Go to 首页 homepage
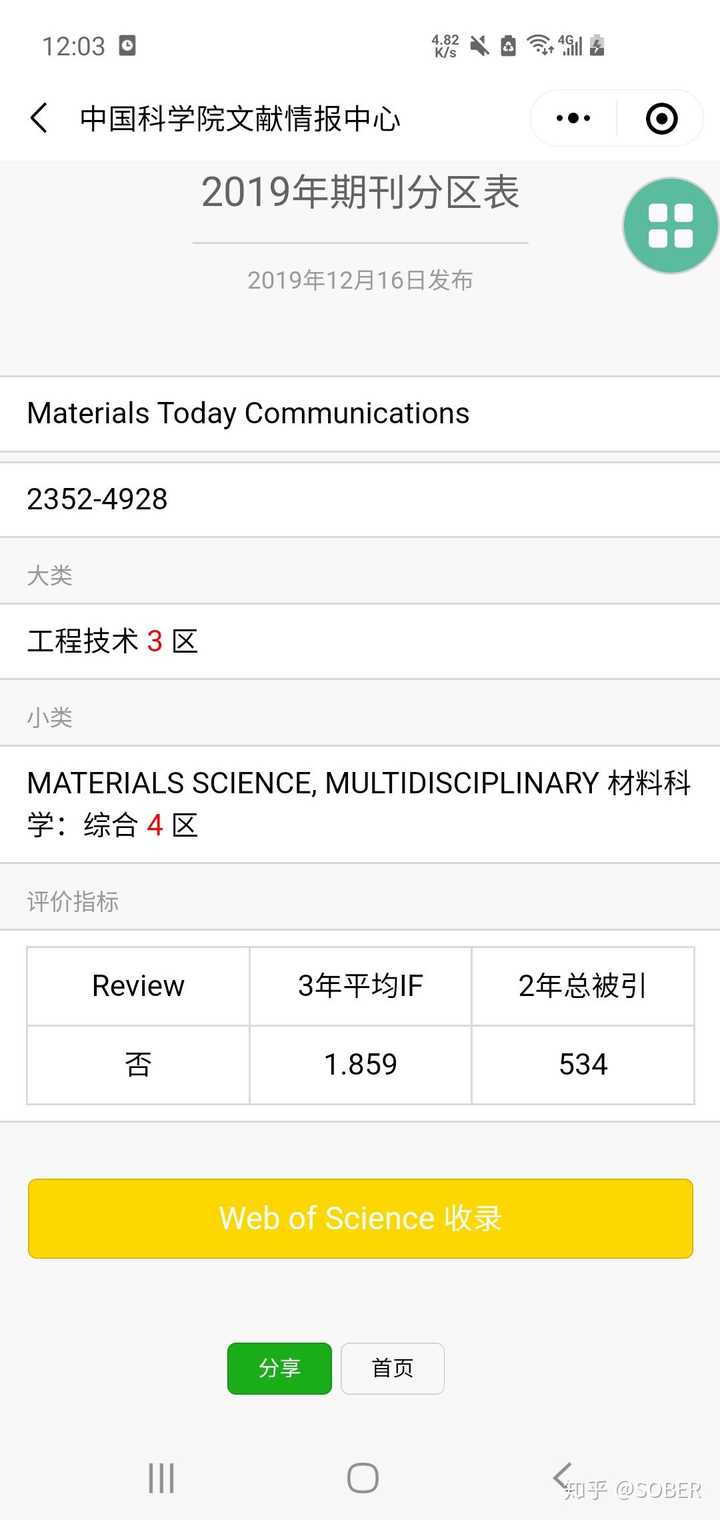 pos(392,1368)
